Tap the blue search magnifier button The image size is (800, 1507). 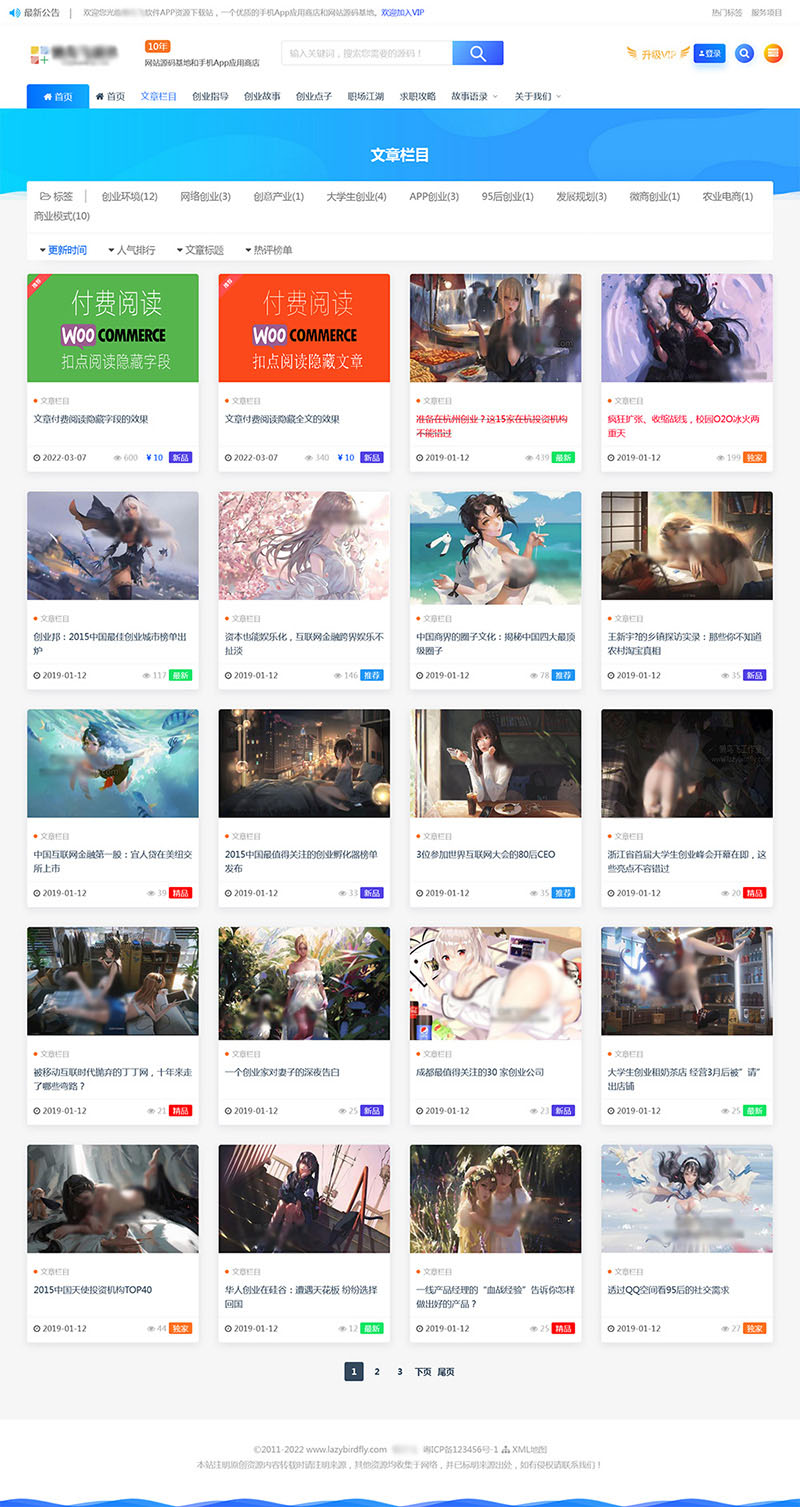tap(477, 53)
